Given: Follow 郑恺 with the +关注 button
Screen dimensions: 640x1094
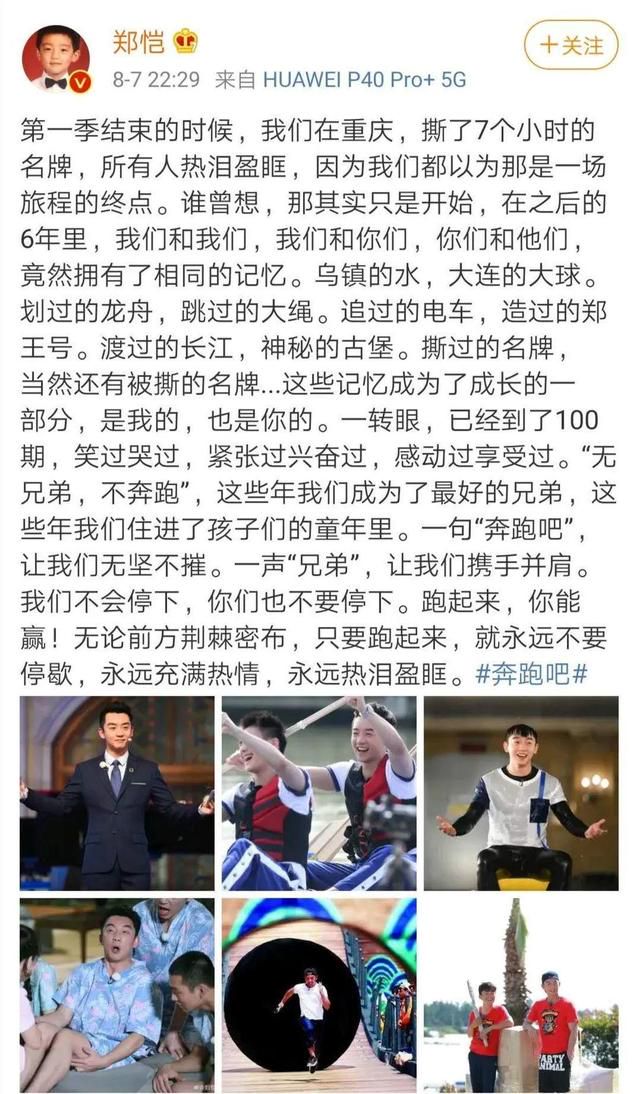Looking at the screenshot, I should point(571,45).
